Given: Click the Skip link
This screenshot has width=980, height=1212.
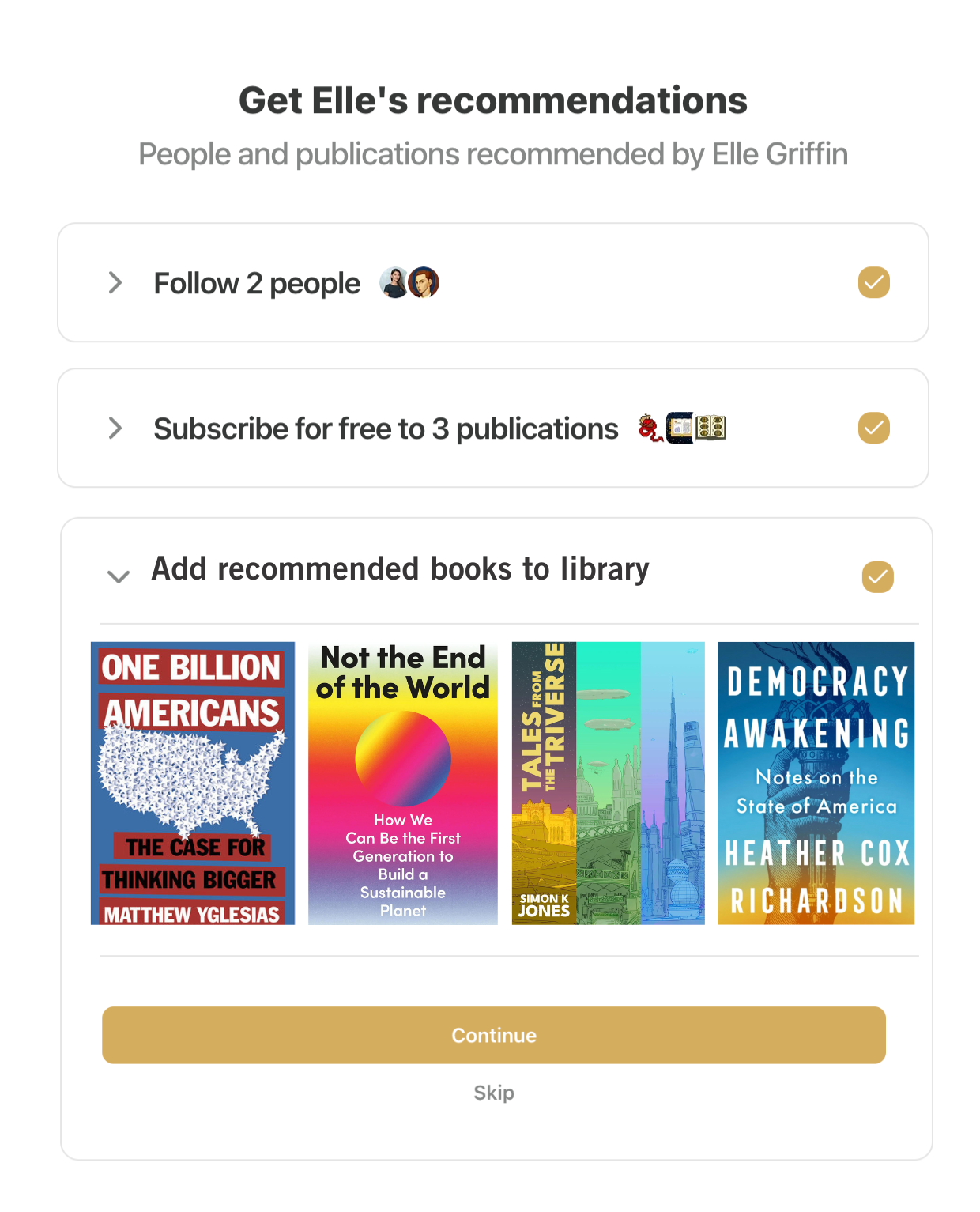Looking at the screenshot, I should (x=493, y=1093).
